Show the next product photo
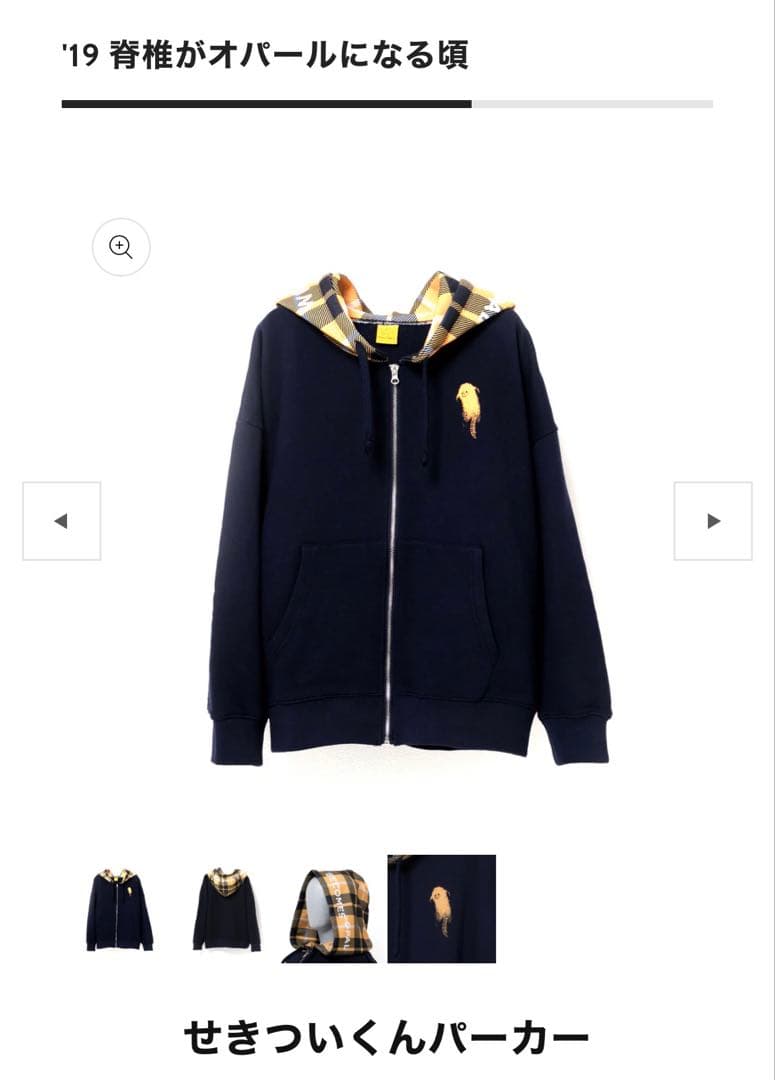Screen dimensions: 775x1080 tap(712, 521)
